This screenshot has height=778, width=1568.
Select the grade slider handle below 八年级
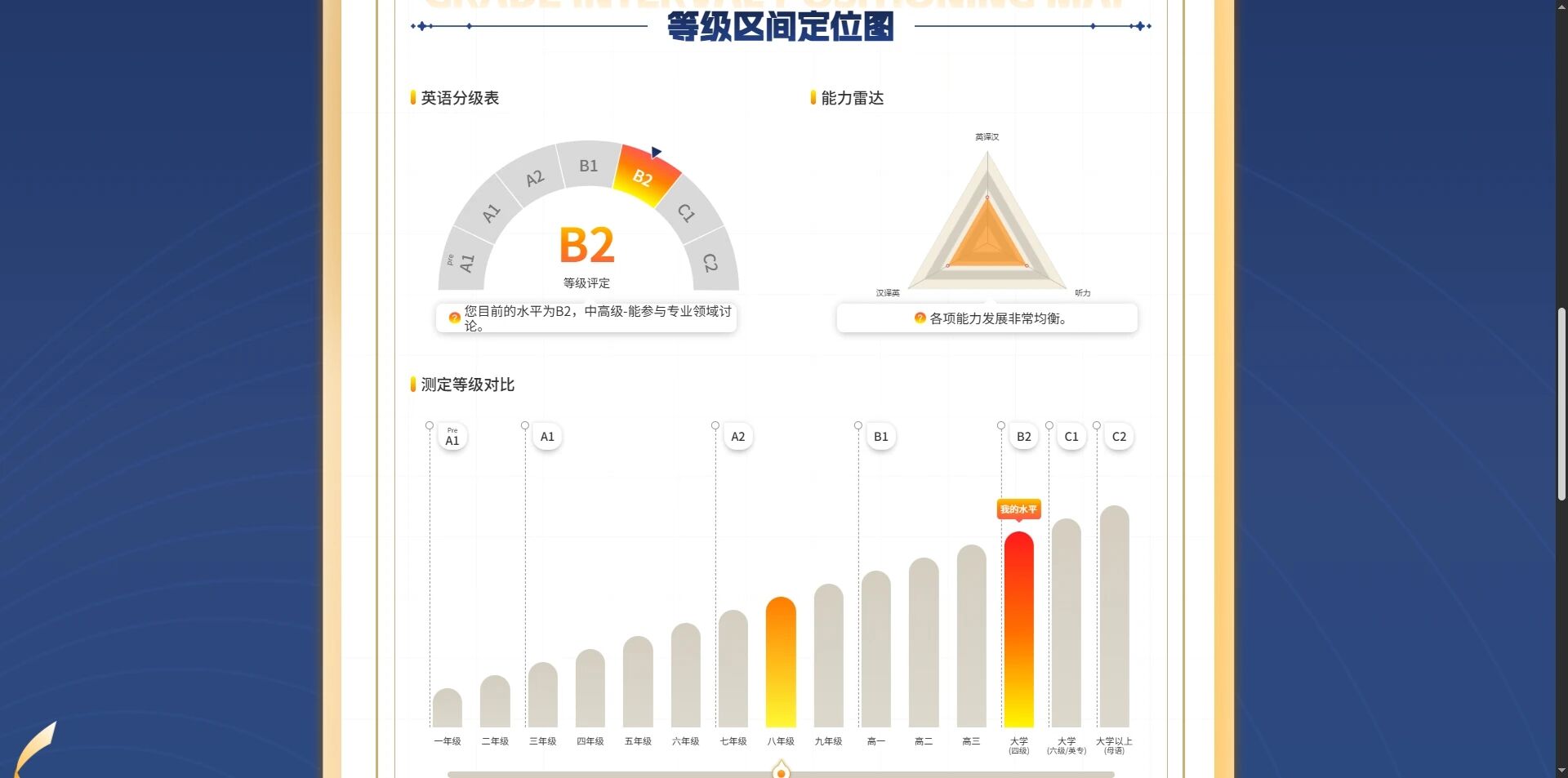pos(781,771)
